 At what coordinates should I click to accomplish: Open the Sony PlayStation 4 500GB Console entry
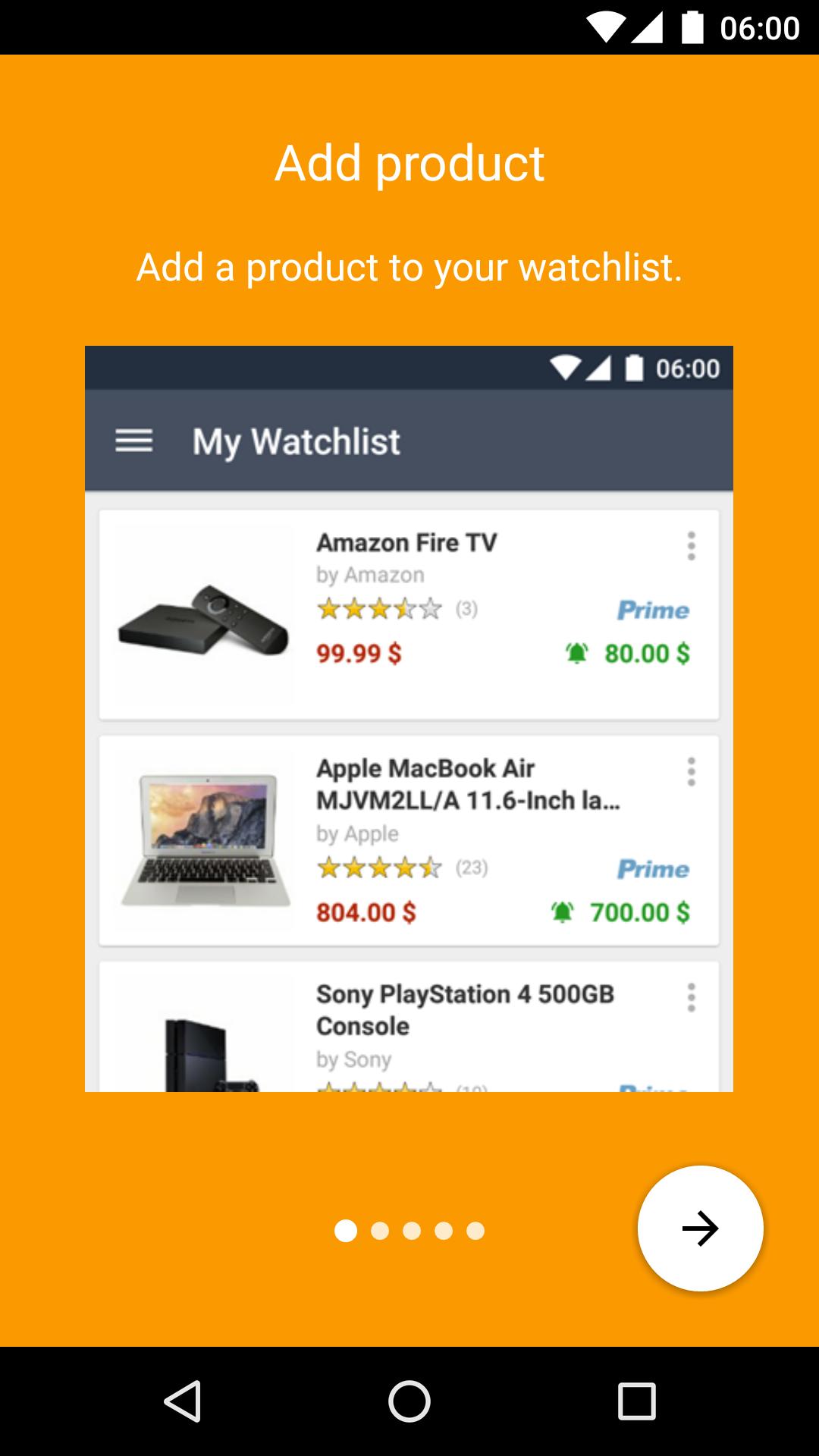(409, 1031)
